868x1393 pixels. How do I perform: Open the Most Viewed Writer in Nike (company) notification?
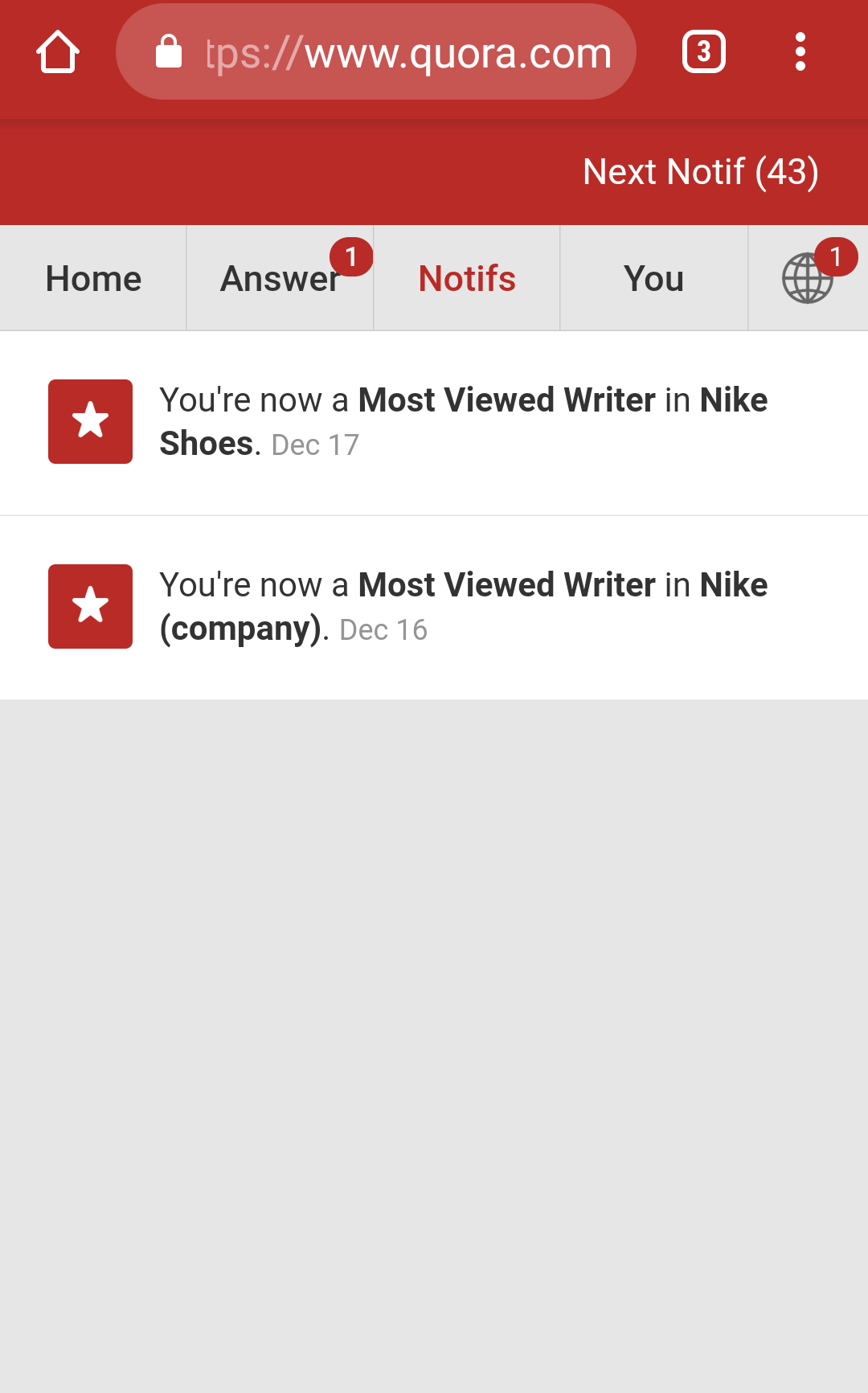tap(465, 606)
